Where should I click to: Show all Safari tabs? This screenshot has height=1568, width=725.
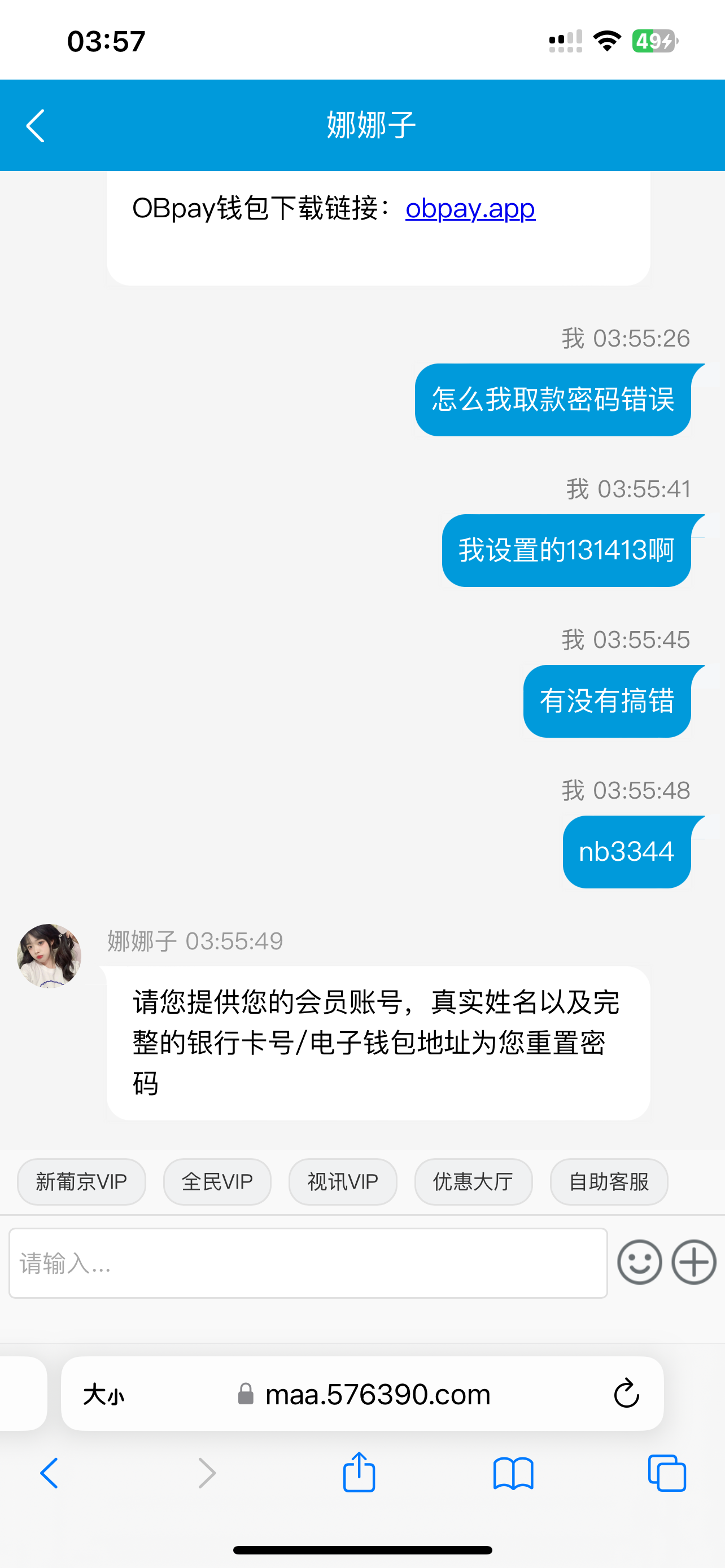pyautogui.click(x=667, y=1473)
